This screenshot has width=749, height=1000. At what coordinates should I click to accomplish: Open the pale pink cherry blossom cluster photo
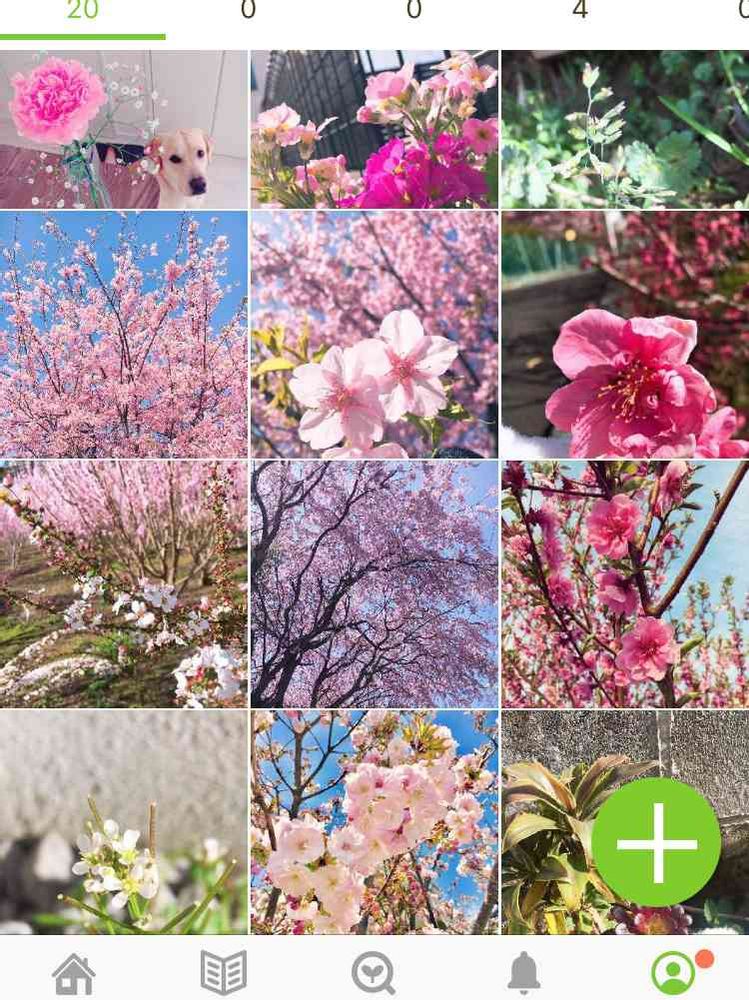click(x=374, y=821)
